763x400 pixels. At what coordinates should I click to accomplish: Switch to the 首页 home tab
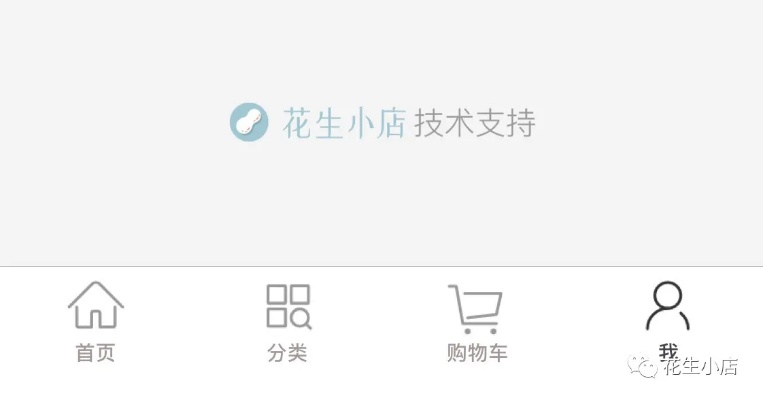coord(96,322)
